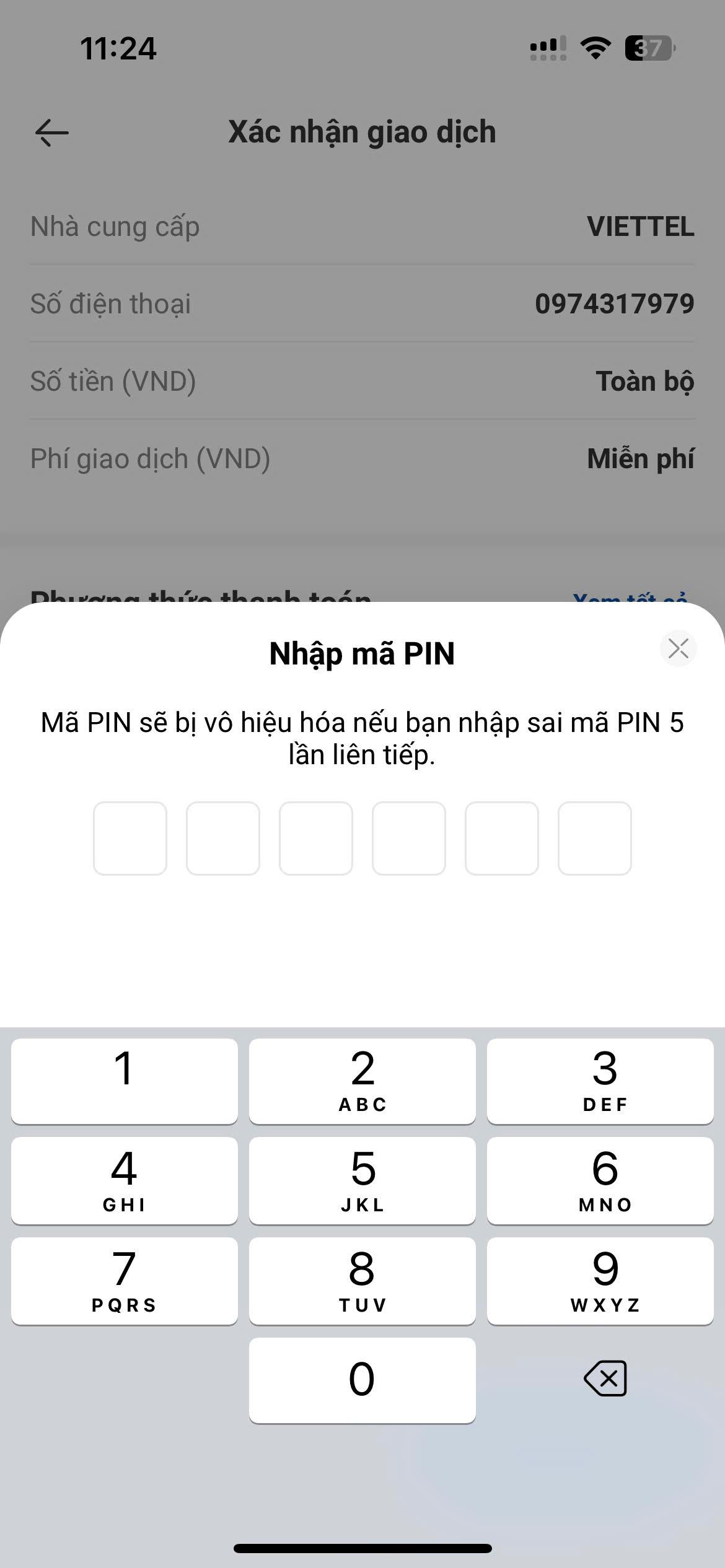Screen dimensions: 725x1568
Task: Tap the 0 key
Action: [x=362, y=1380]
